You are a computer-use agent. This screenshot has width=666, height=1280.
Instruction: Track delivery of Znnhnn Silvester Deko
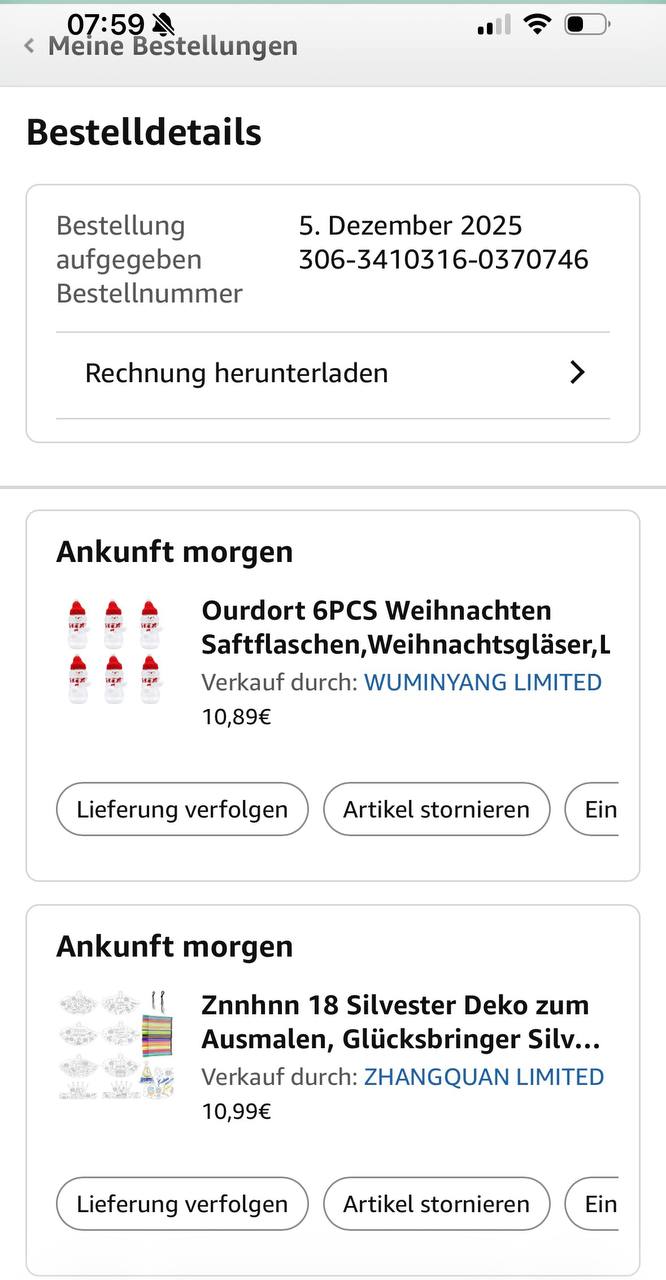point(182,1204)
